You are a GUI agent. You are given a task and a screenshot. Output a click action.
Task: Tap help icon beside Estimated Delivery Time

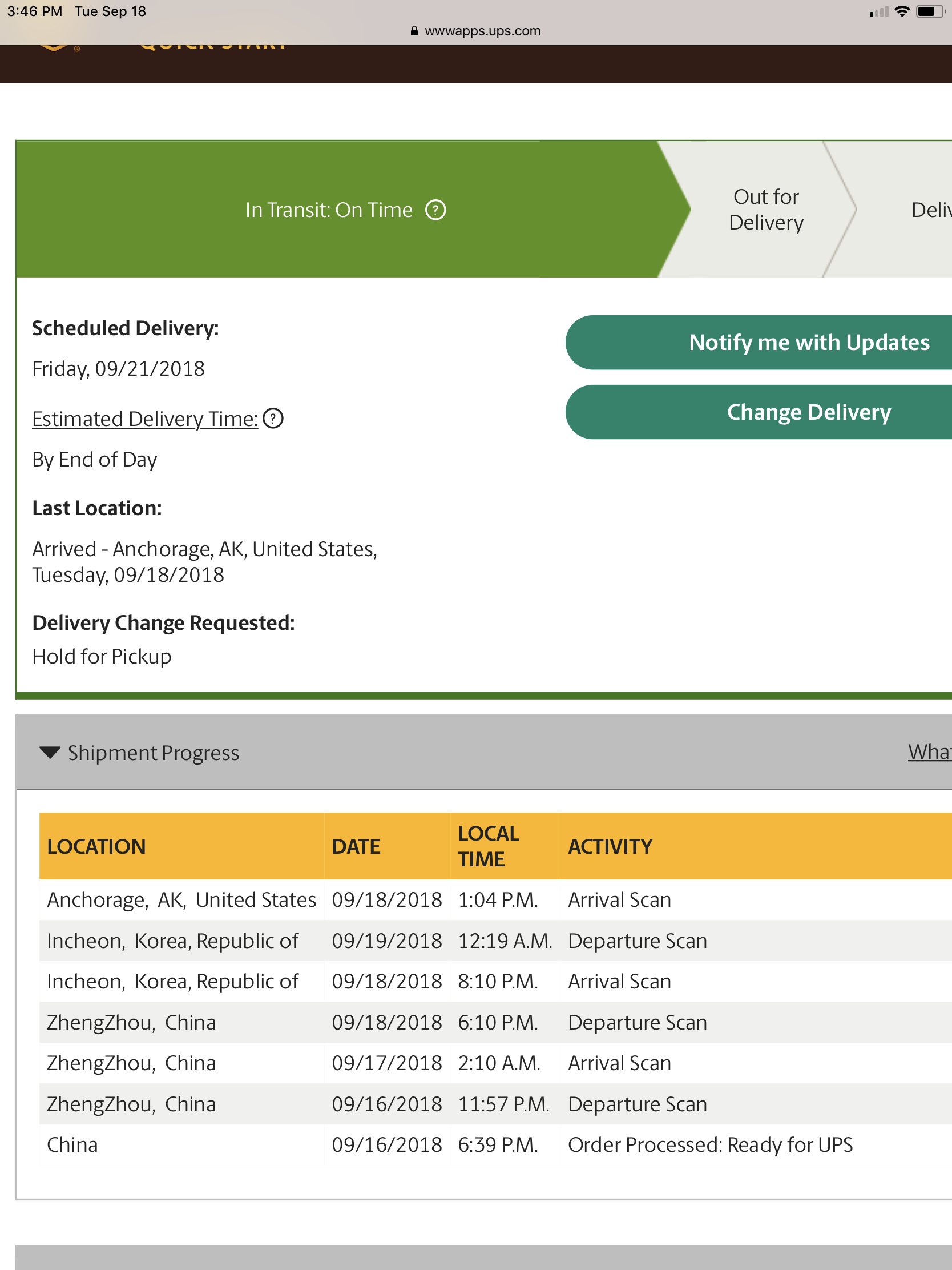273,419
